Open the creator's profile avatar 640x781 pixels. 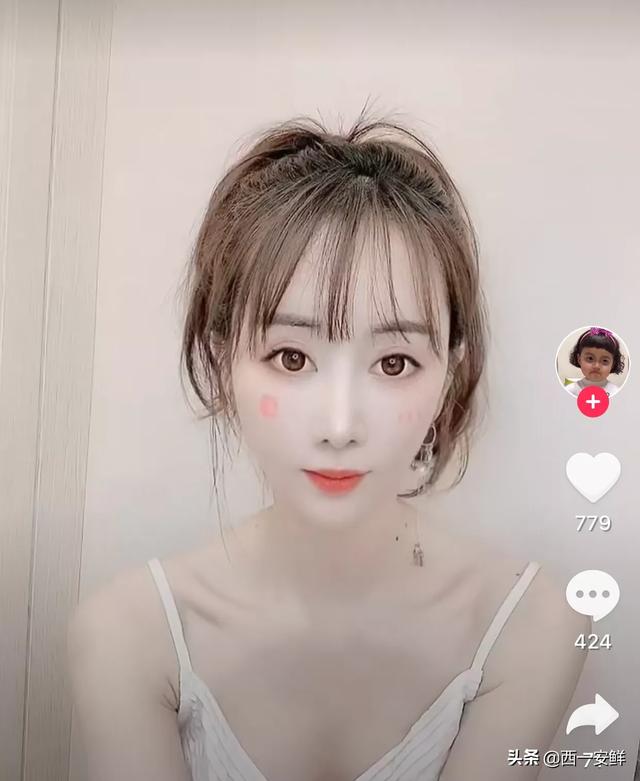[592, 360]
